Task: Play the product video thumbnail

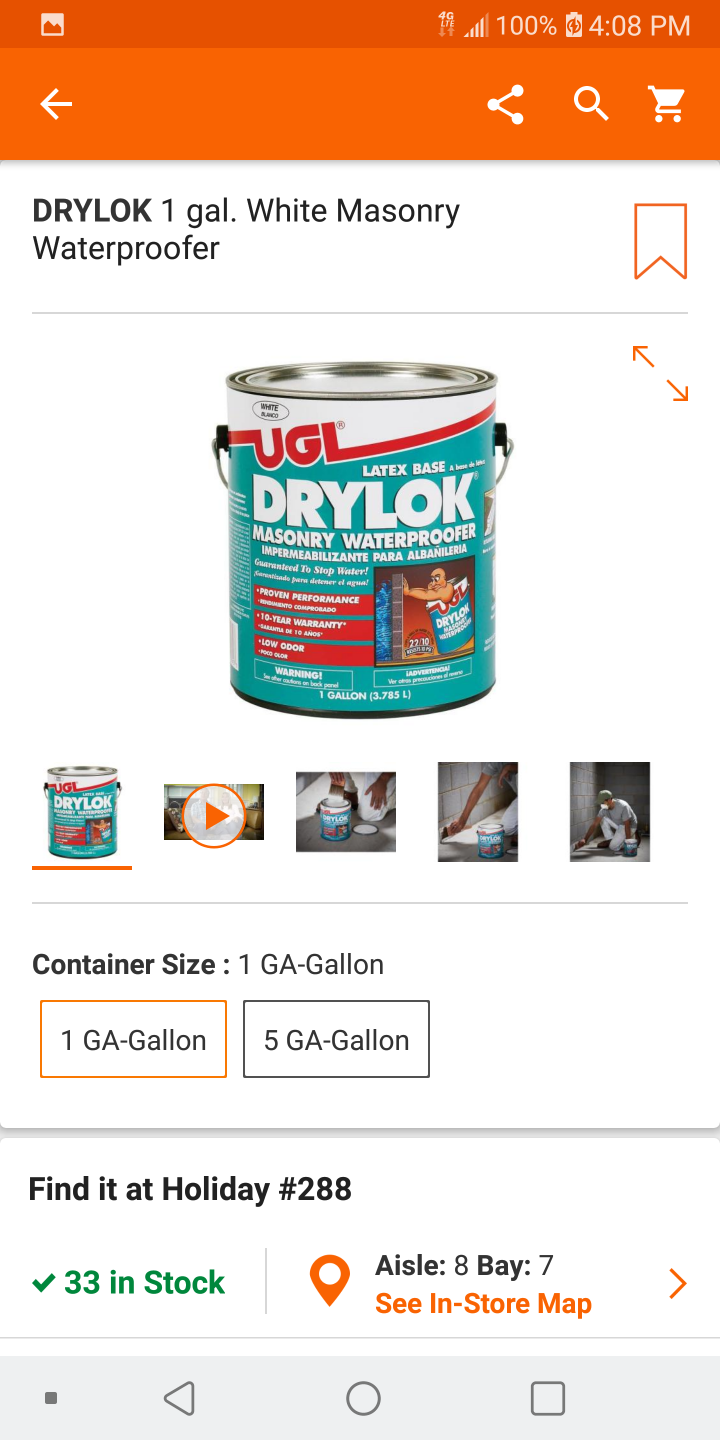Action: tap(214, 814)
